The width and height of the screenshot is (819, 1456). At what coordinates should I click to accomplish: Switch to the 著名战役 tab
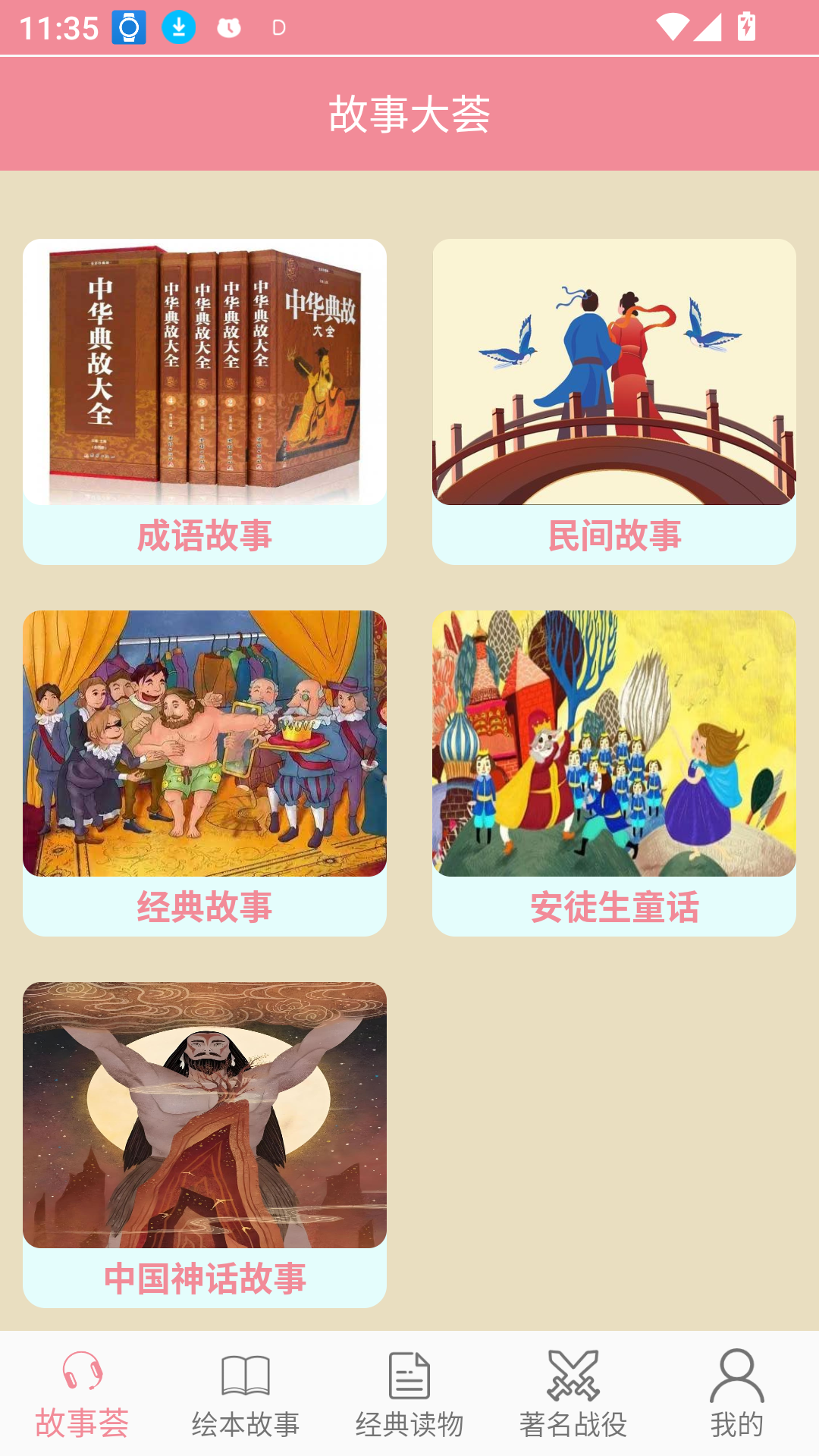coord(573,1394)
